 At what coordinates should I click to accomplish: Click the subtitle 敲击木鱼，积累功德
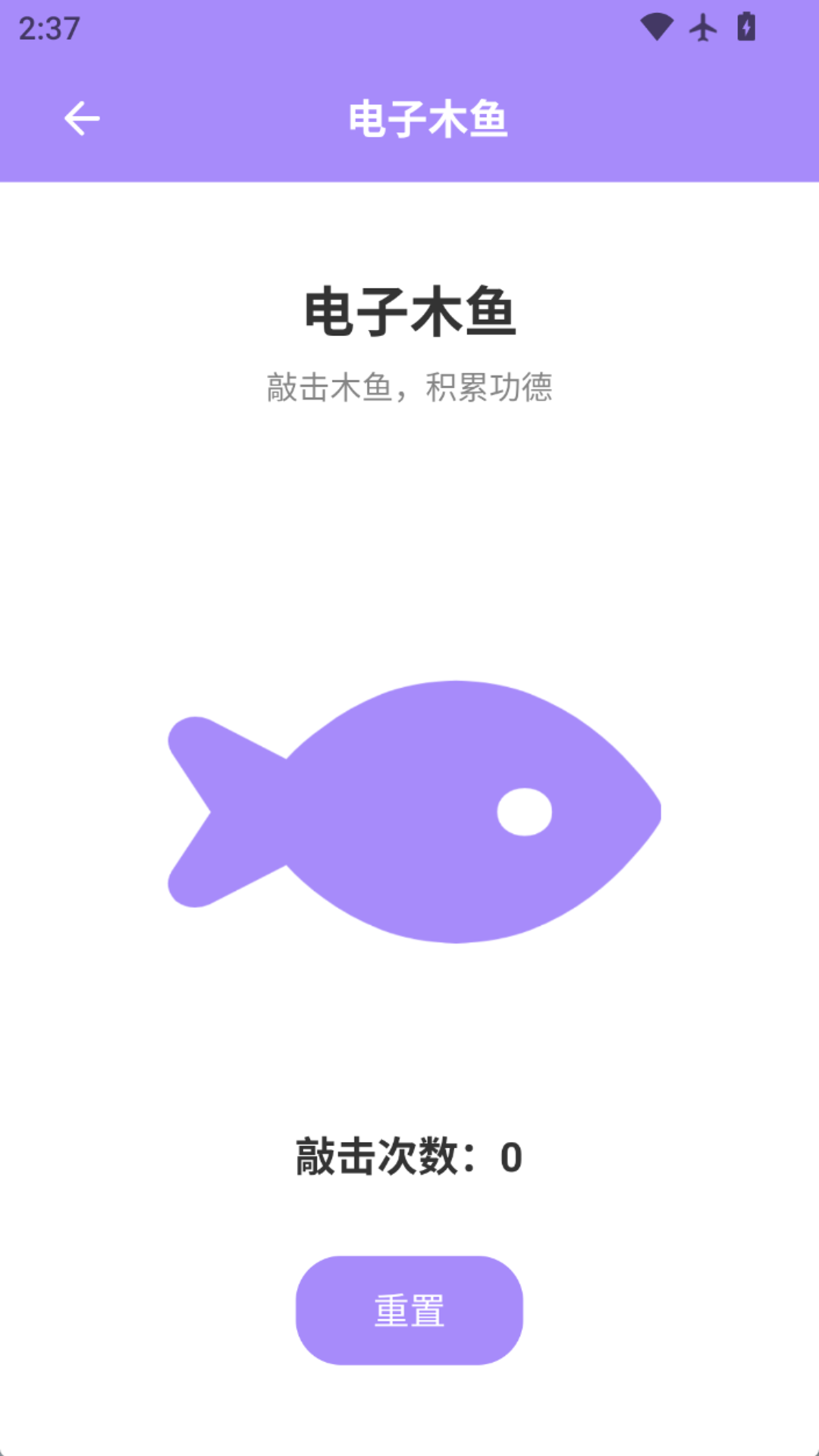point(409,387)
